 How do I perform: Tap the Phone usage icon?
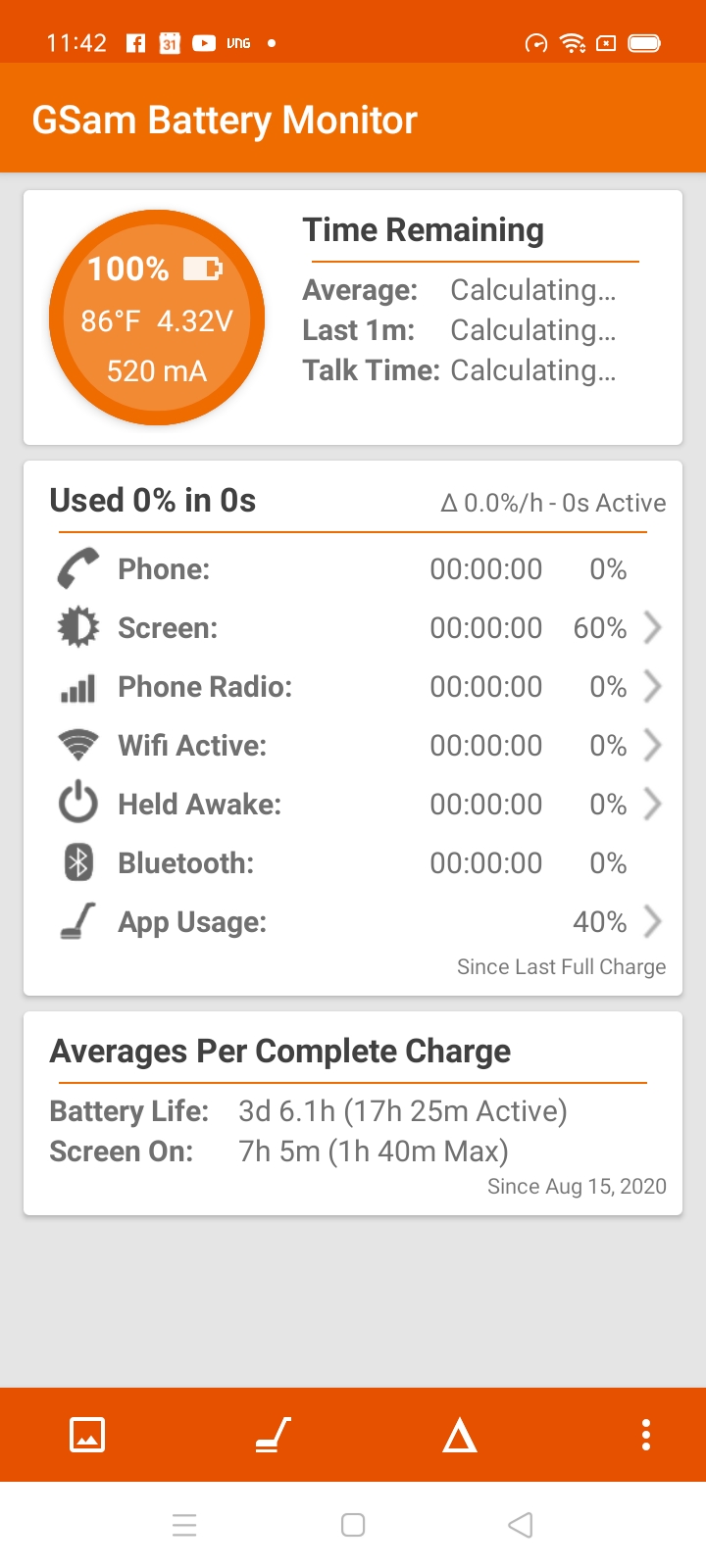[76, 568]
